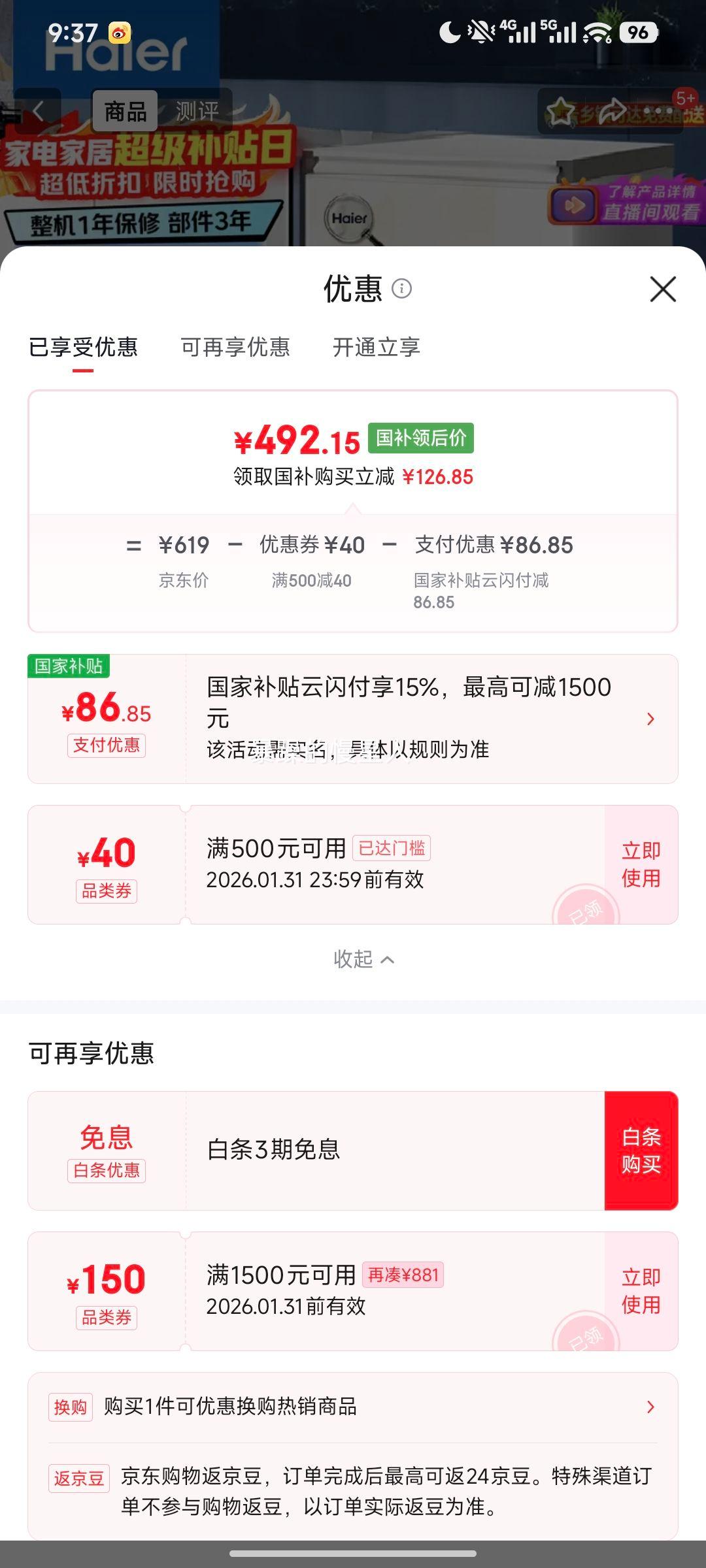Close the 优惠 discount panel
706x1568 pixels.
click(x=664, y=290)
